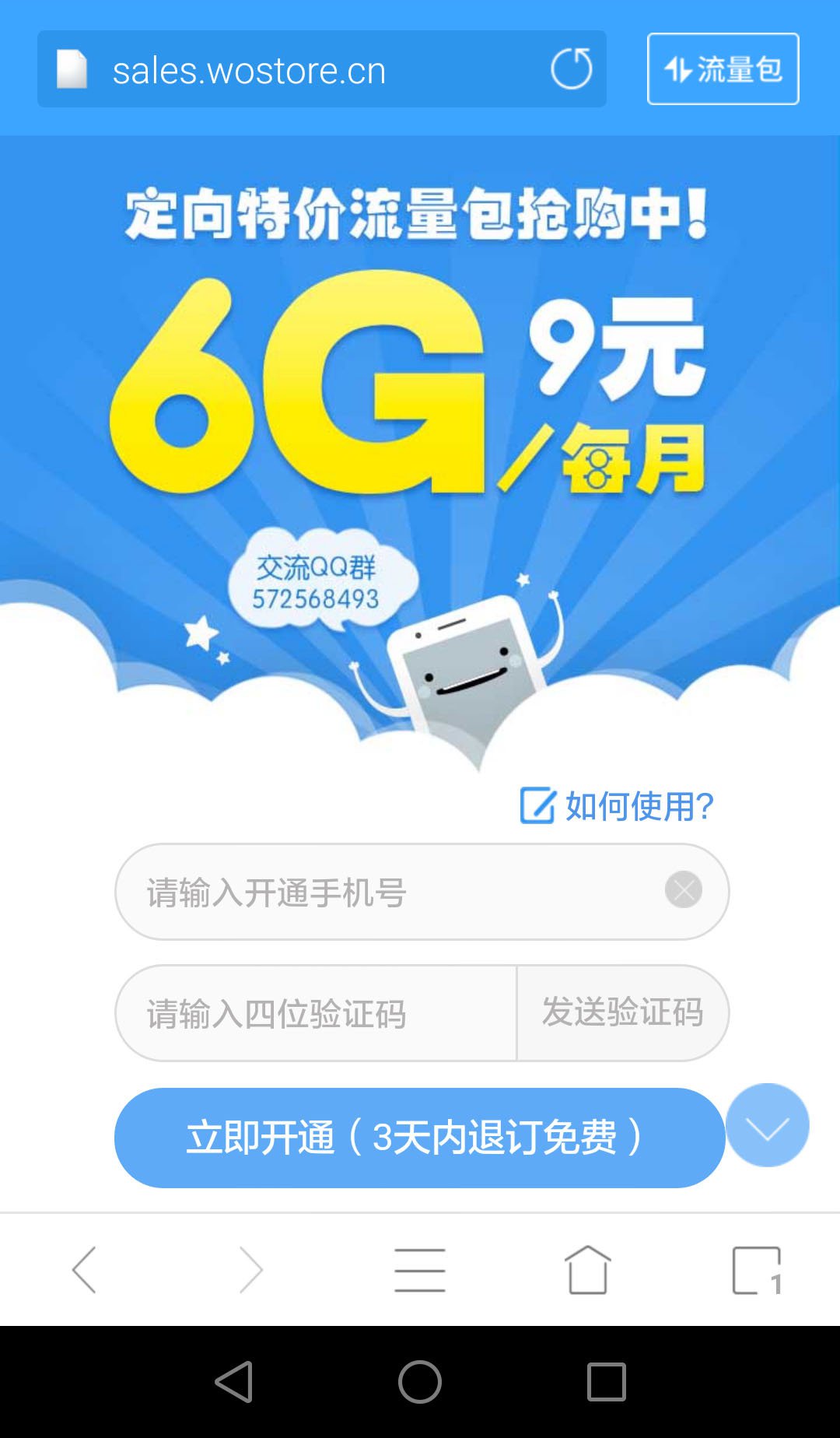The image size is (840, 1438).
Task: Tap the browser forward arrow
Action: pyautogui.click(x=252, y=1268)
